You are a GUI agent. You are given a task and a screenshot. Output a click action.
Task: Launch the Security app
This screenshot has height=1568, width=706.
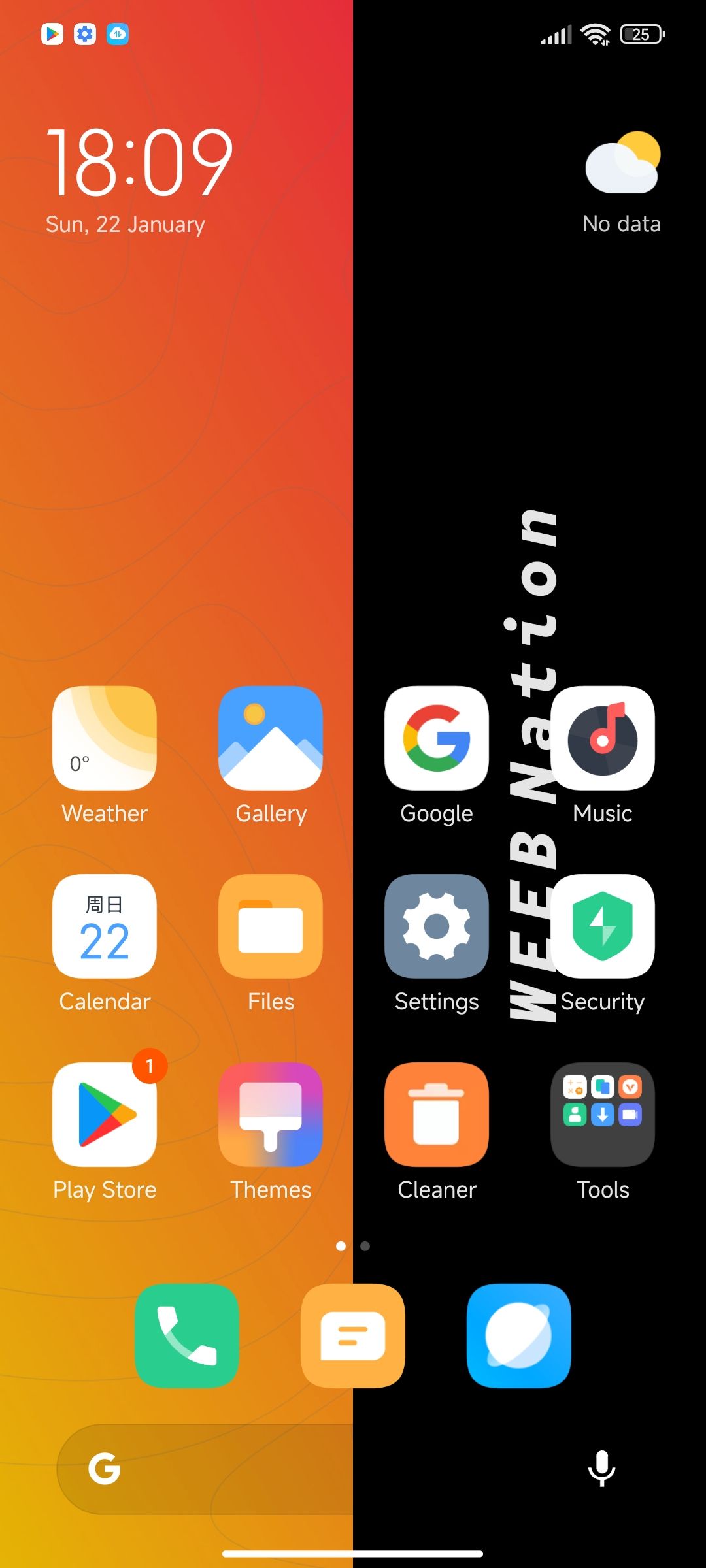(603, 926)
